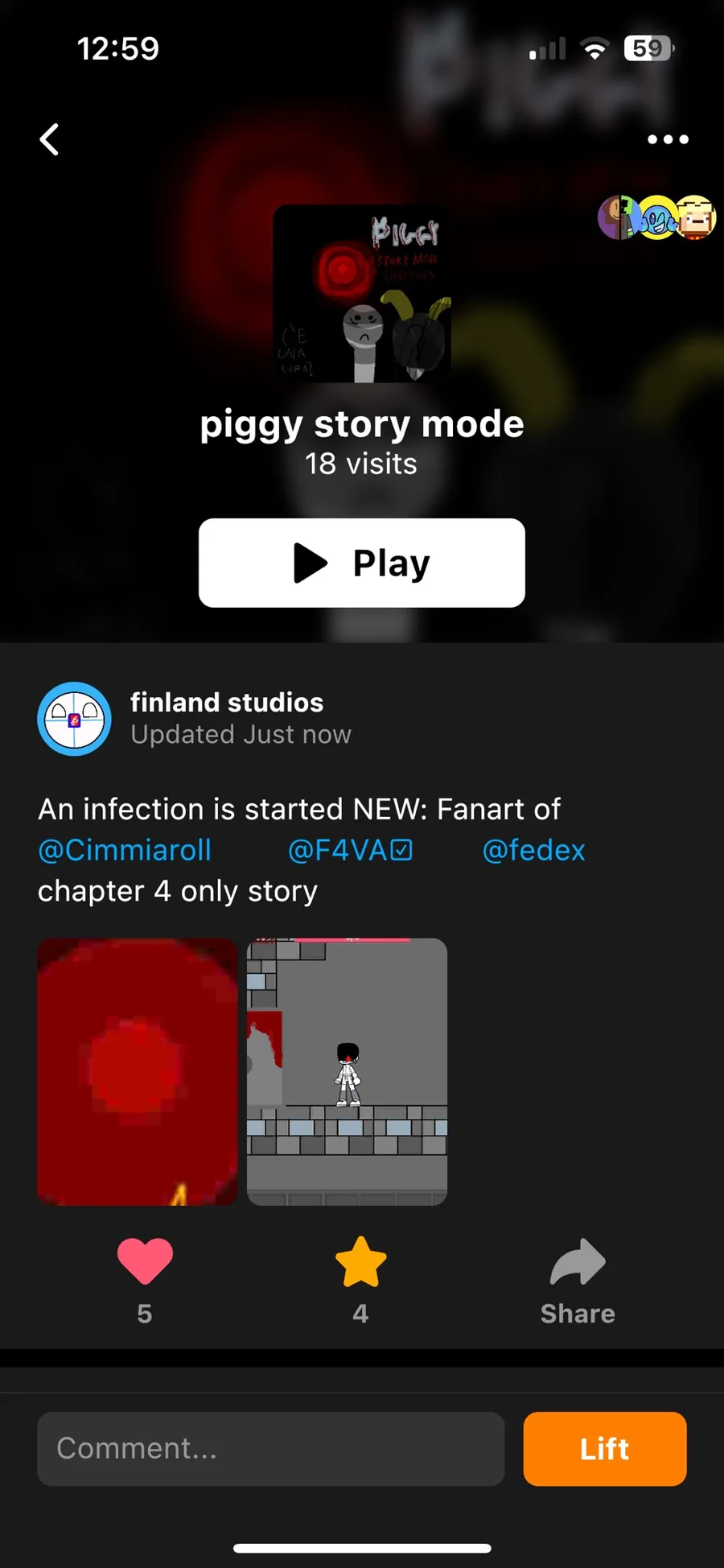Screen dimensions: 724x1568
Task: Start the piggy story mode Play button
Action: (x=362, y=563)
